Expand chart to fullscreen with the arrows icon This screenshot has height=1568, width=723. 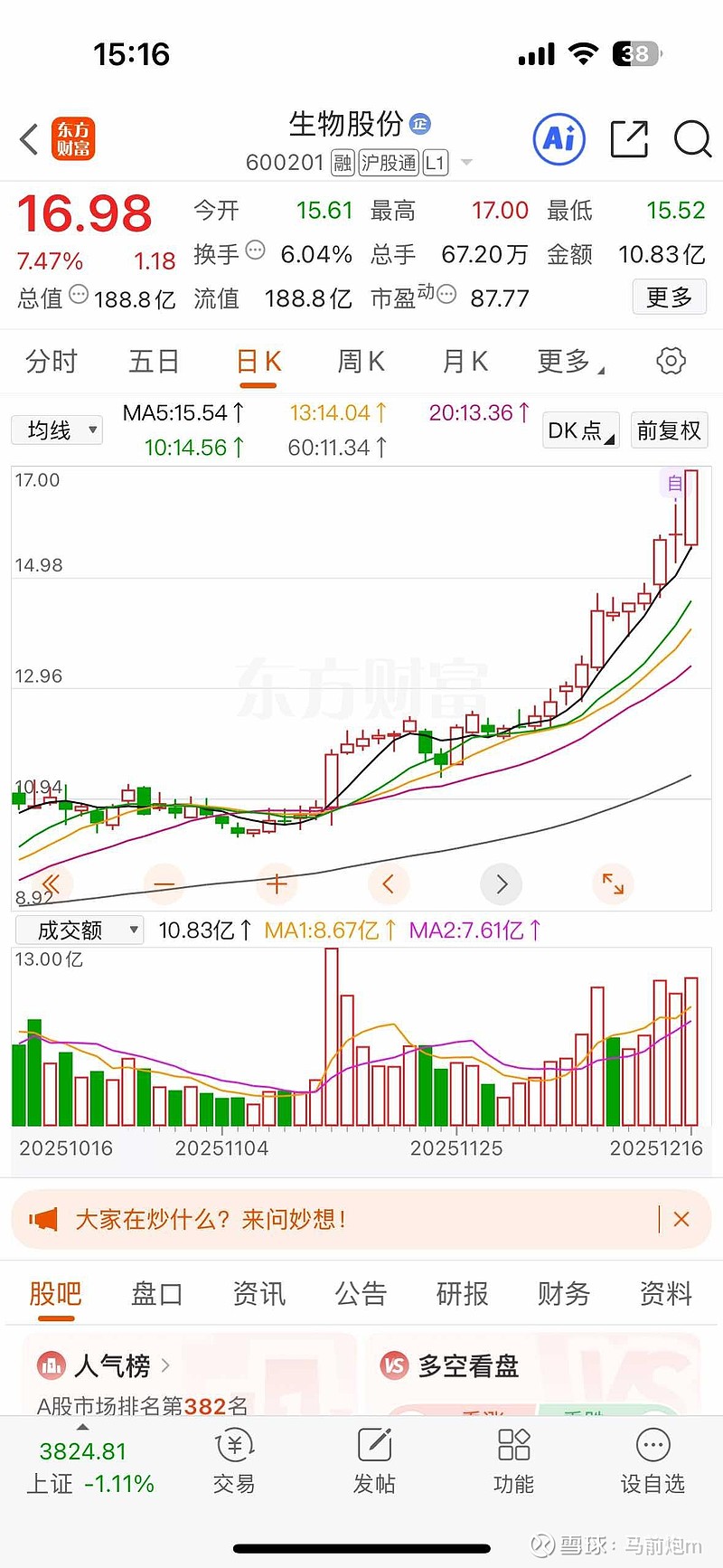[x=613, y=883]
